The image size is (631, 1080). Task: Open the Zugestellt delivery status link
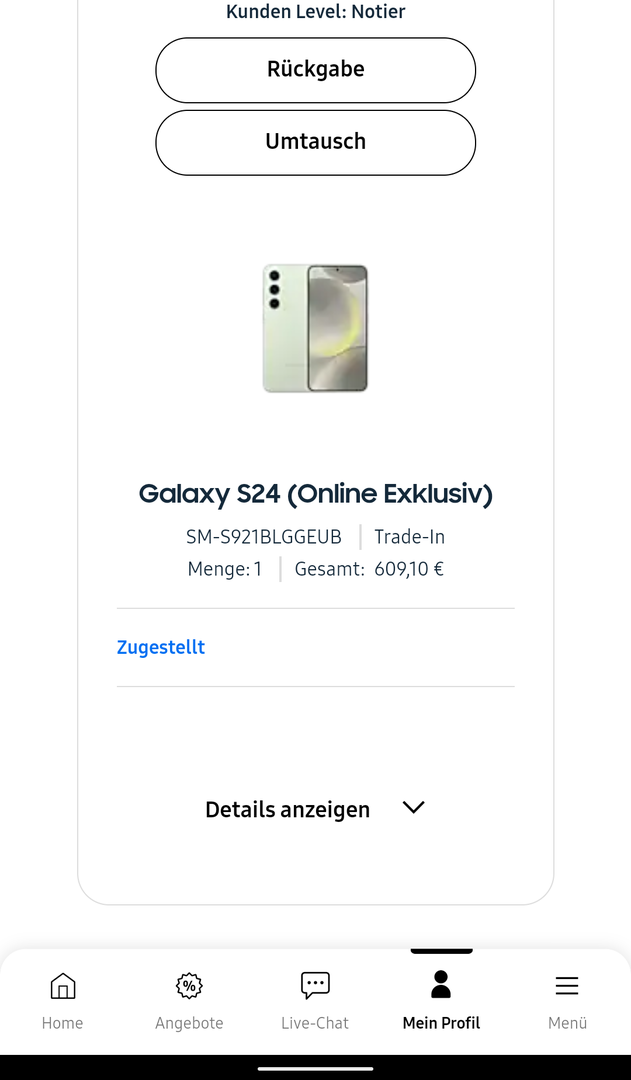[x=161, y=647]
